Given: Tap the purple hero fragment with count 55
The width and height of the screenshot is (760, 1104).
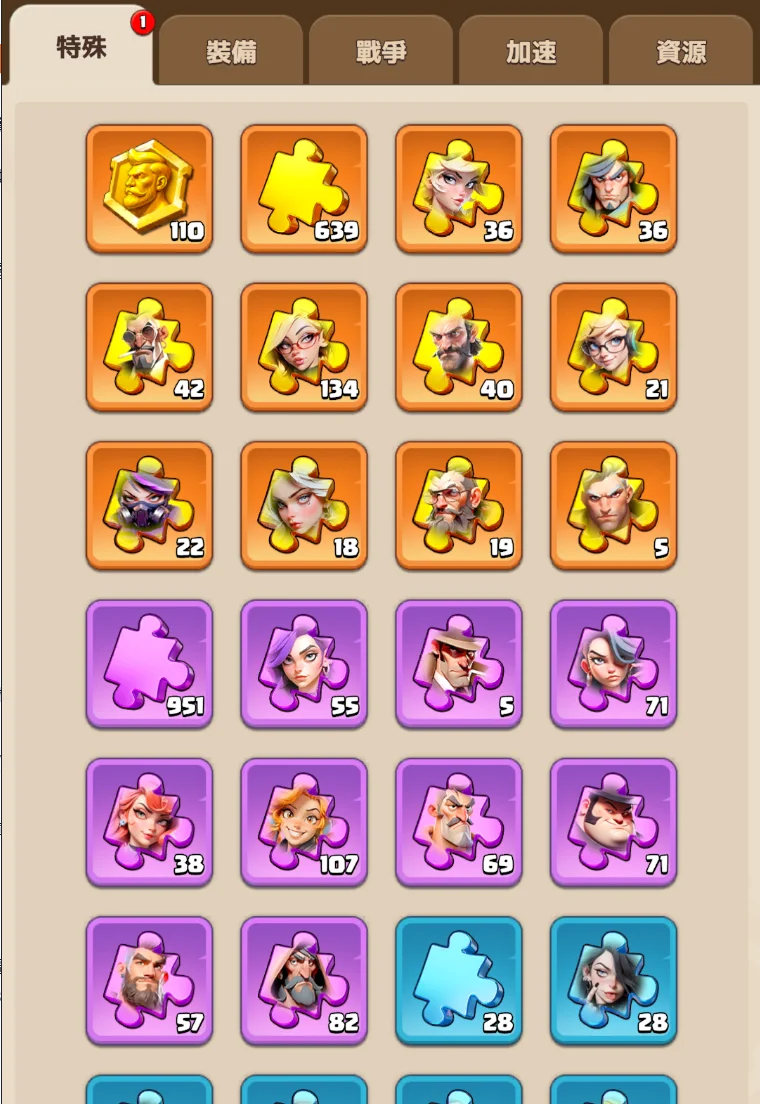Looking at the screenshot, I should 304,664.
